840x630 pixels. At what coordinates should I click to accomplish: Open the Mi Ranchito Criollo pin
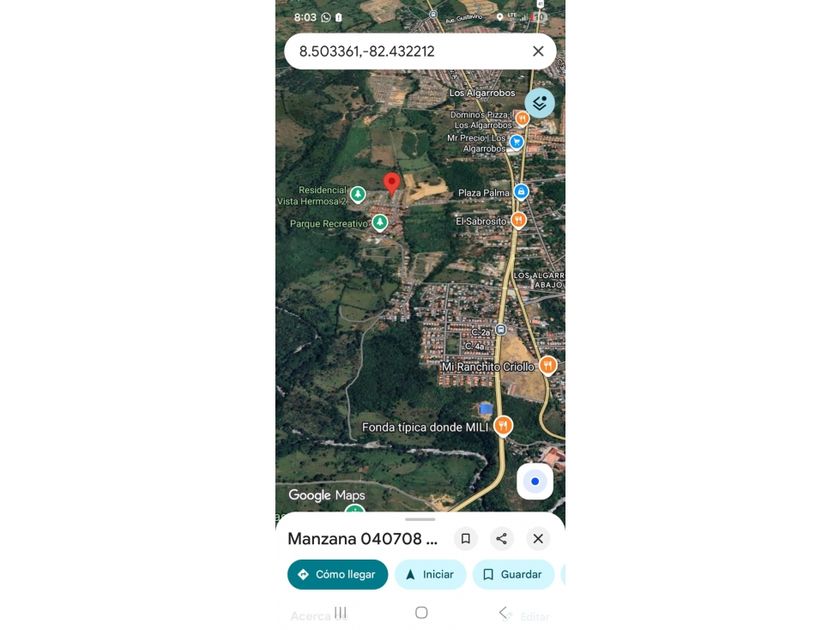(548, 366)
